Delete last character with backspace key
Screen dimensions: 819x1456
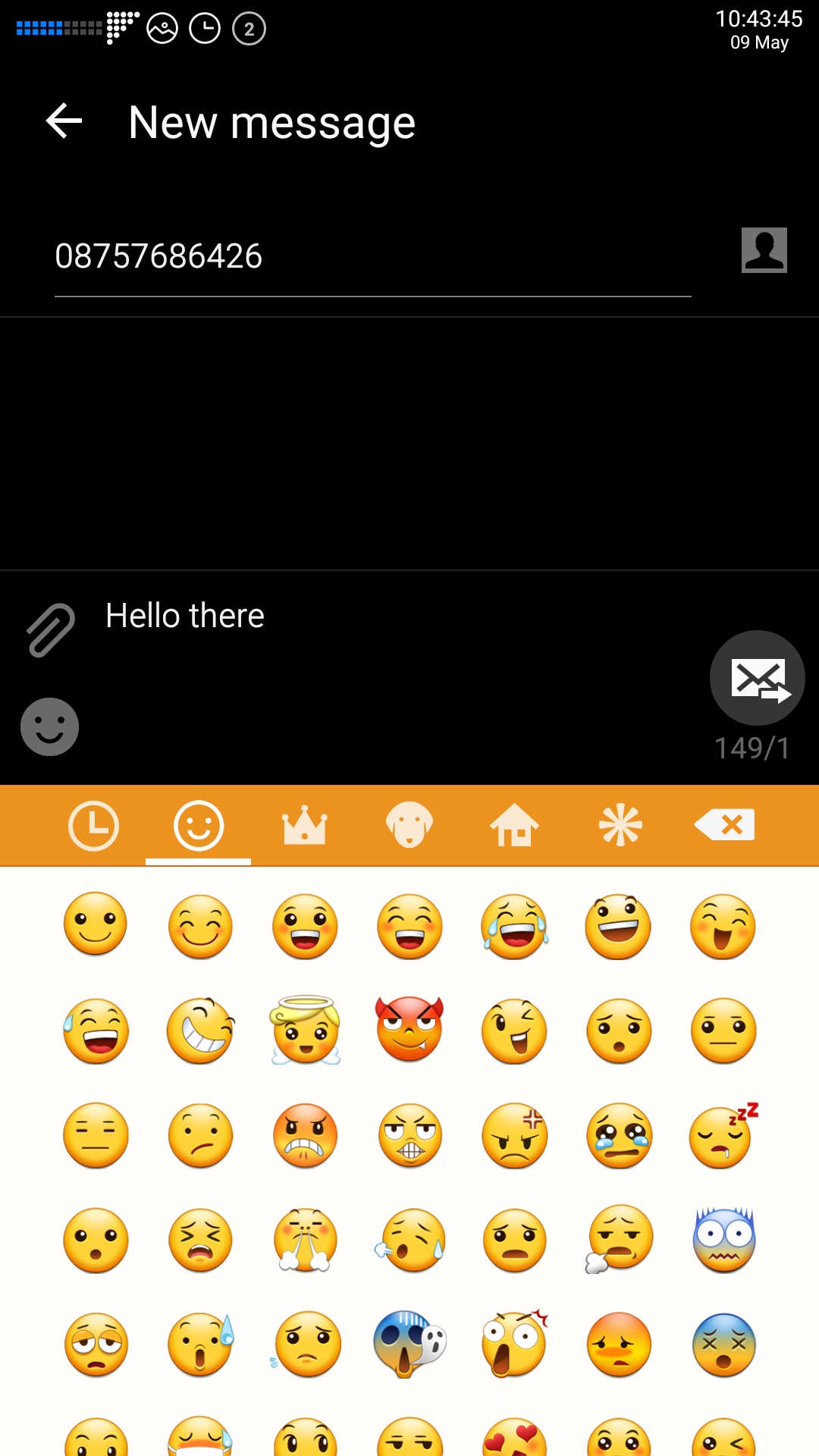(724, 825)
